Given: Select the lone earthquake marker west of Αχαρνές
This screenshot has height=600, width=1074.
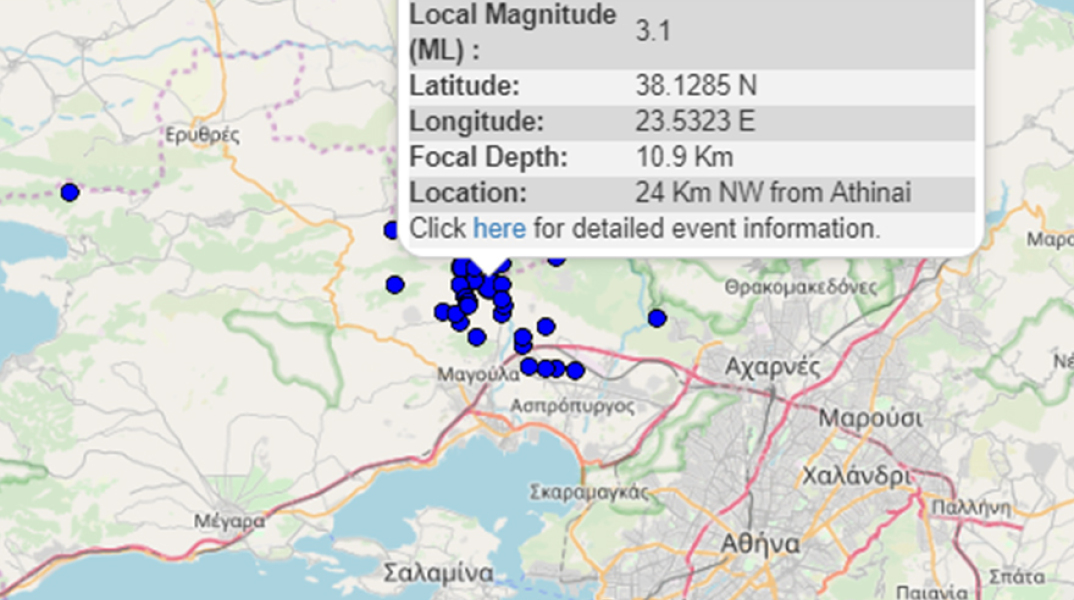Looking at the screenshot, I should 657,318.
